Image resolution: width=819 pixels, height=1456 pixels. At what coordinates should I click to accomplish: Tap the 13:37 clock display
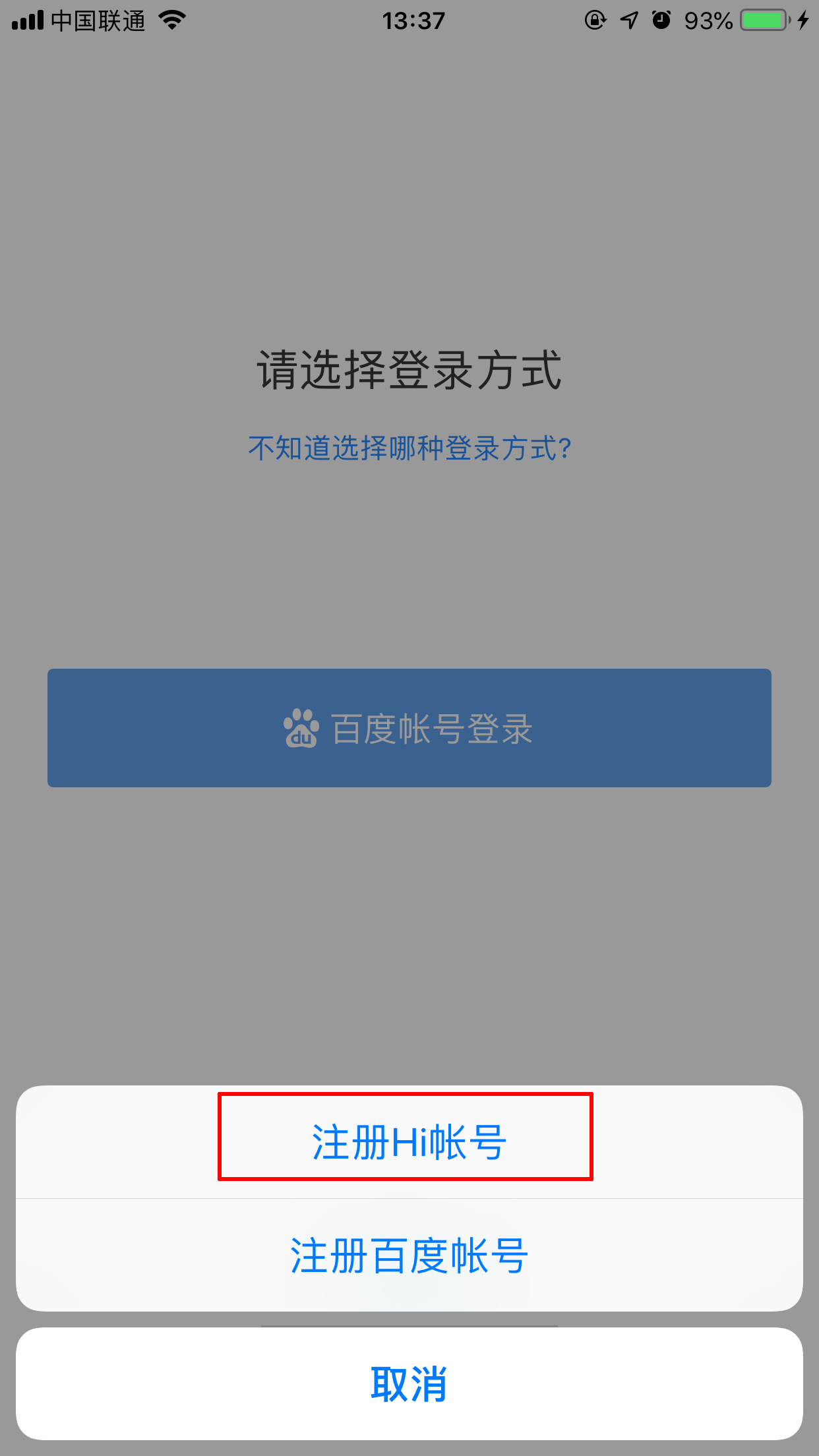pyautogui.click(x=409, y=21)
